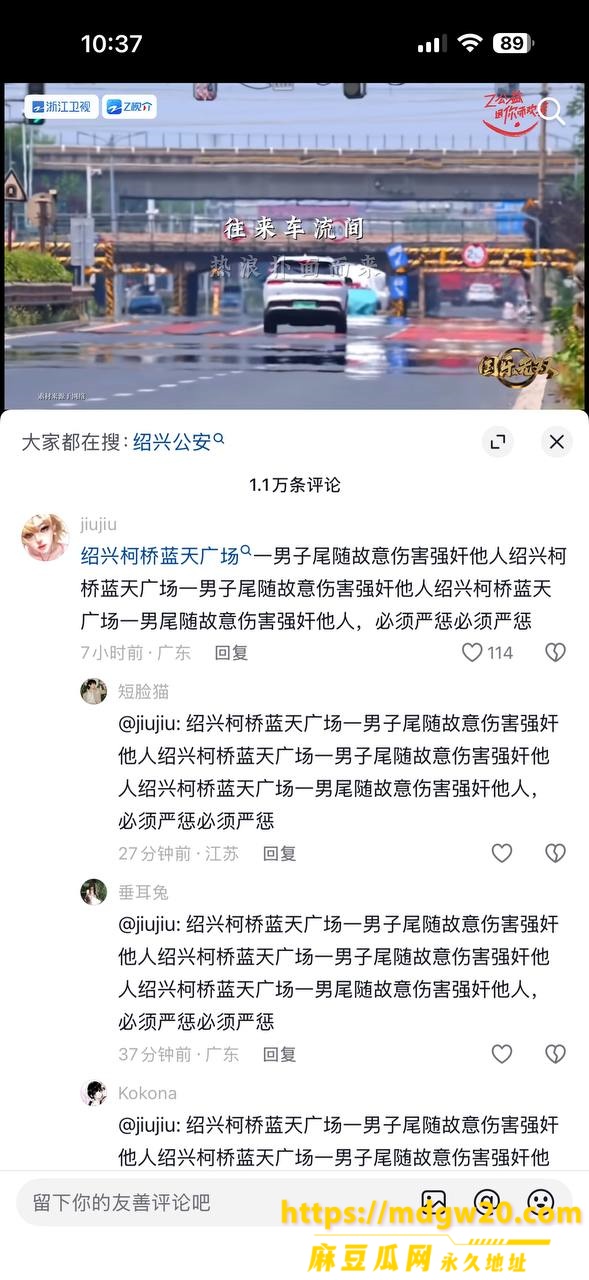589x1280 pixels.
Task: Expand the comments panel to full screen
Action: [x=497, y=441]
